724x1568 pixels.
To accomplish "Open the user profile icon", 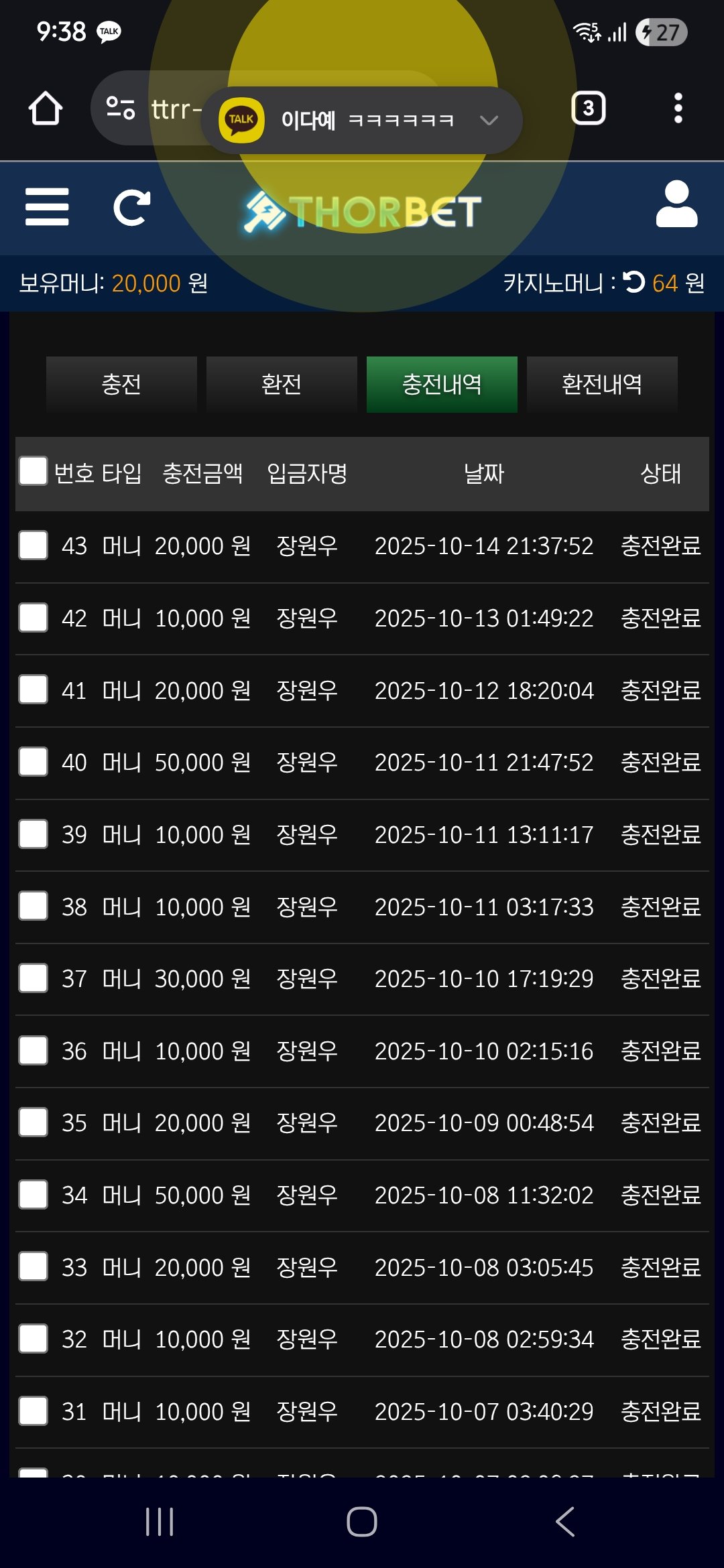I will tap(676, 204).
